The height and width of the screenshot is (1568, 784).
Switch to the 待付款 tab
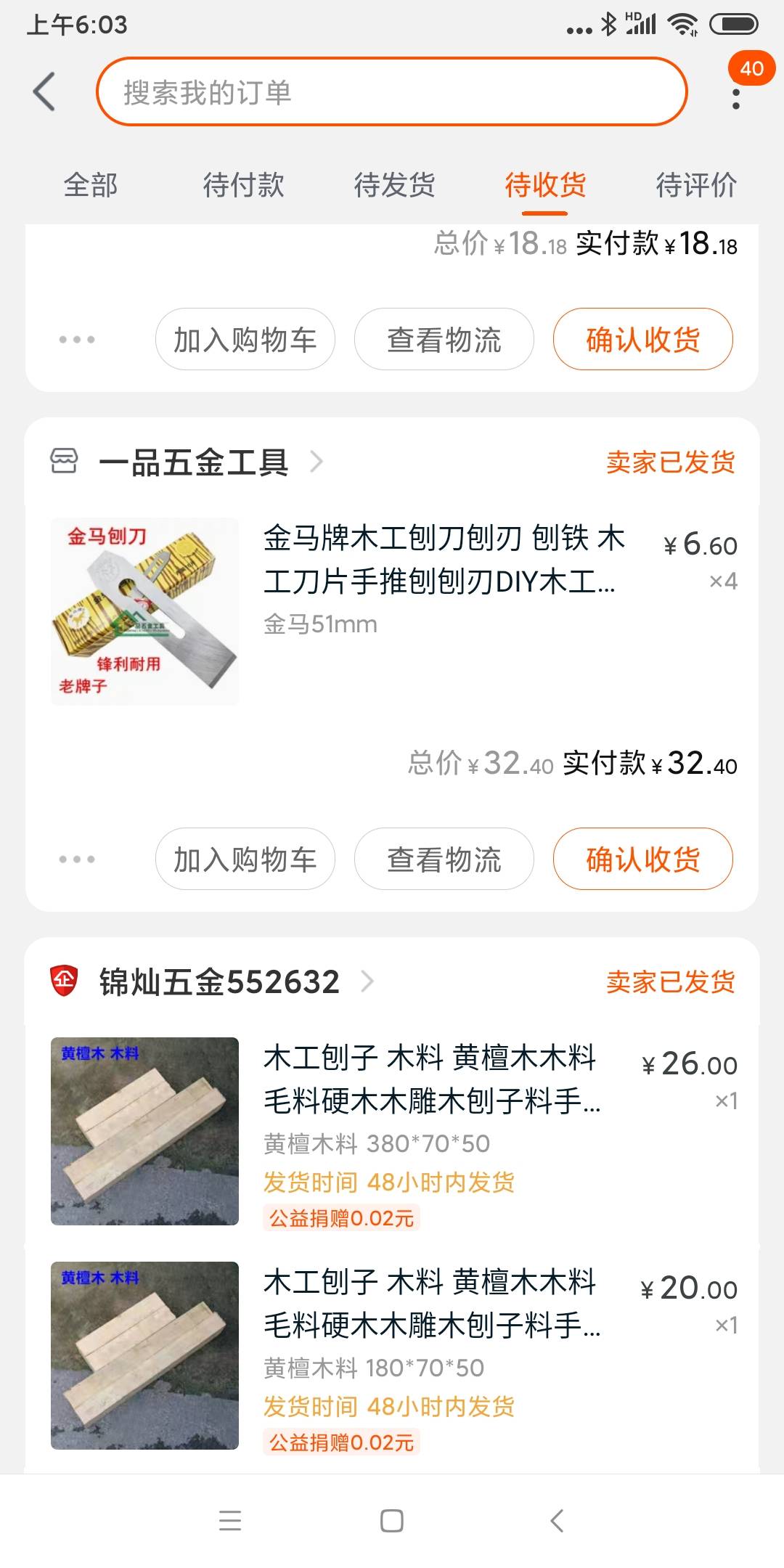(x=243, y=185)
